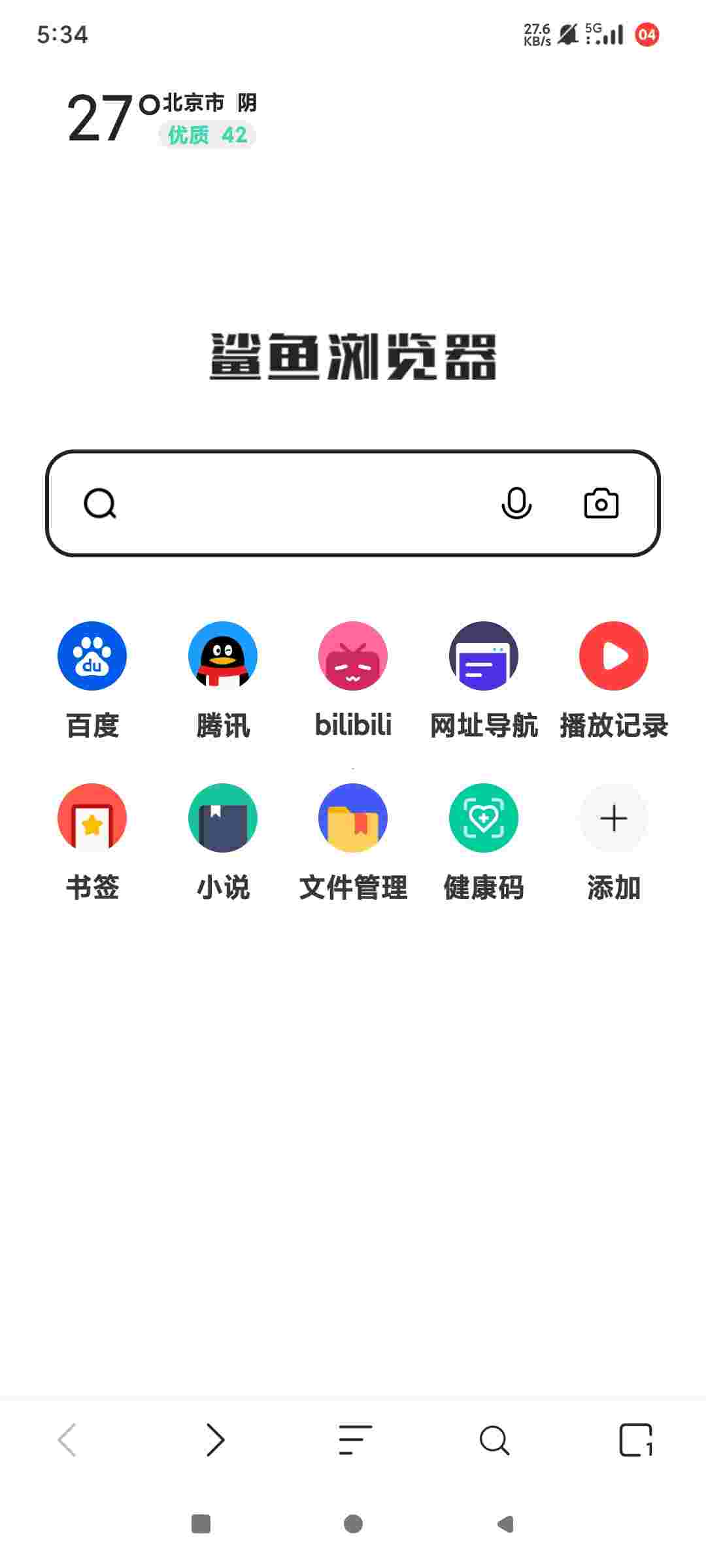Tap the system home button
The image size is (706, 1568).
[353, 1524]
